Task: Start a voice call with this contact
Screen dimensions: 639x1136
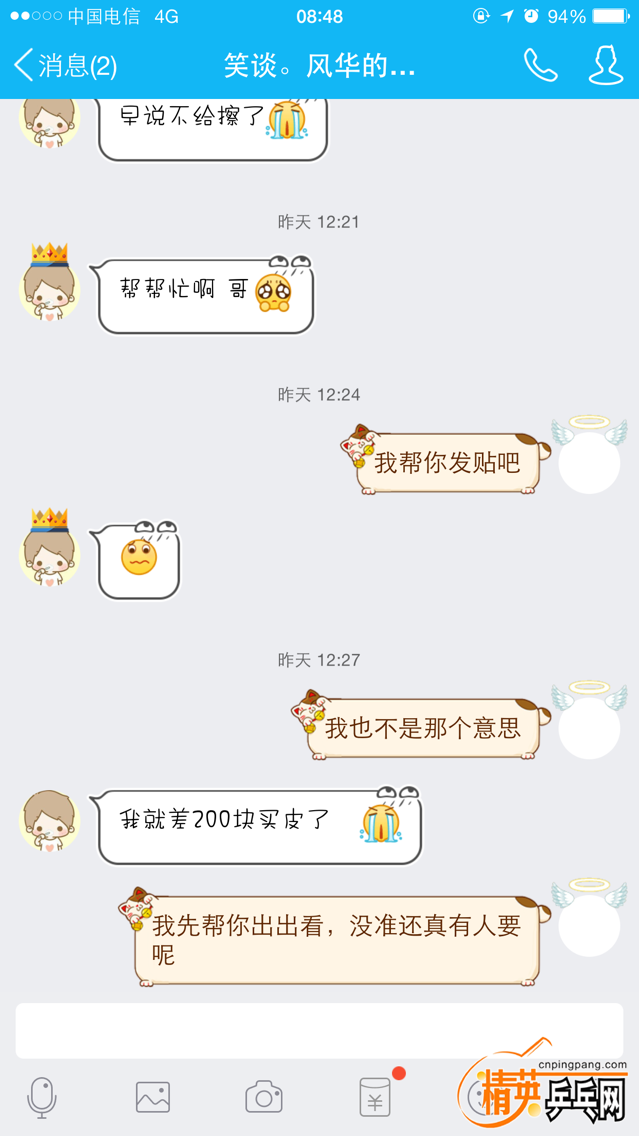Action: (540, 66)
